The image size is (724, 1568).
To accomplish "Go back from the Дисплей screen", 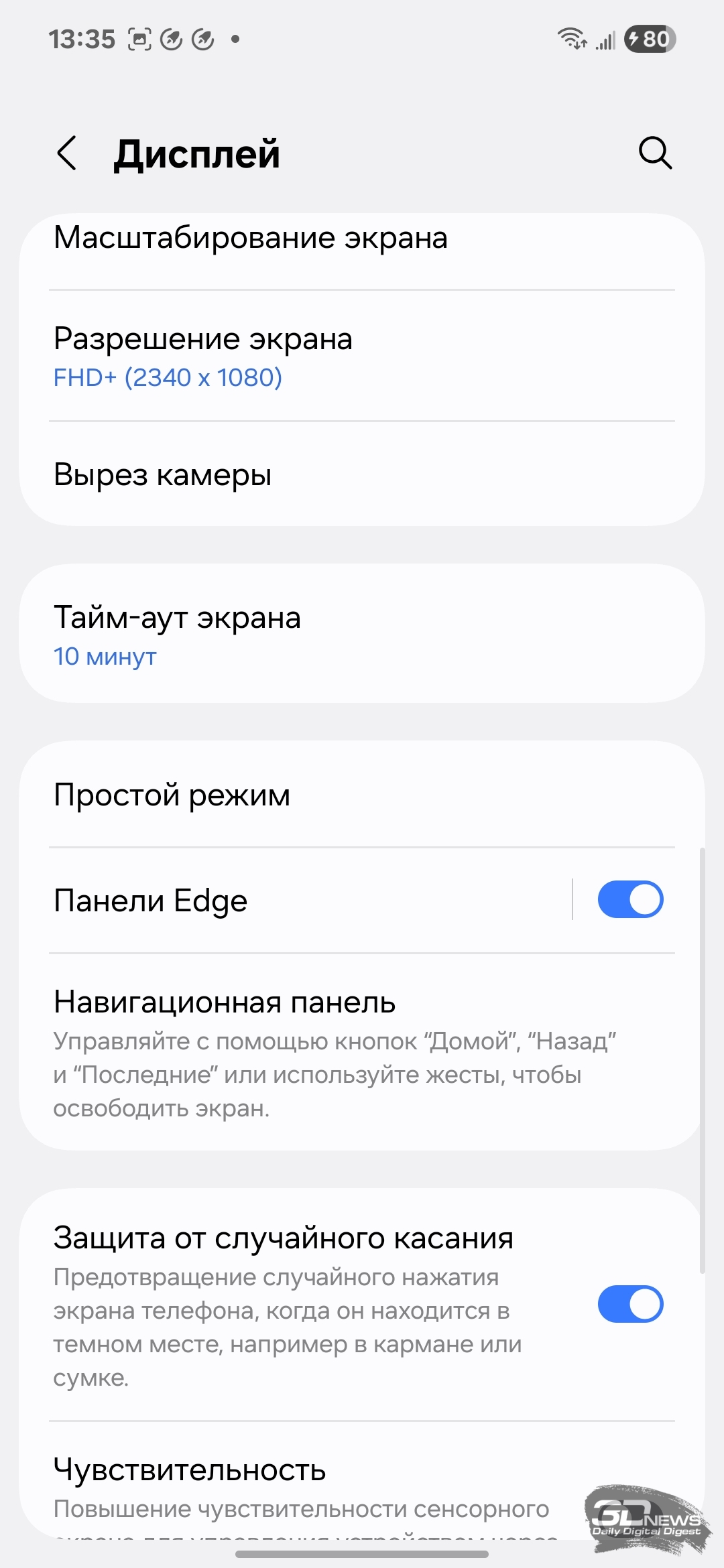I will pyautogui.click(x=66, y=153).
